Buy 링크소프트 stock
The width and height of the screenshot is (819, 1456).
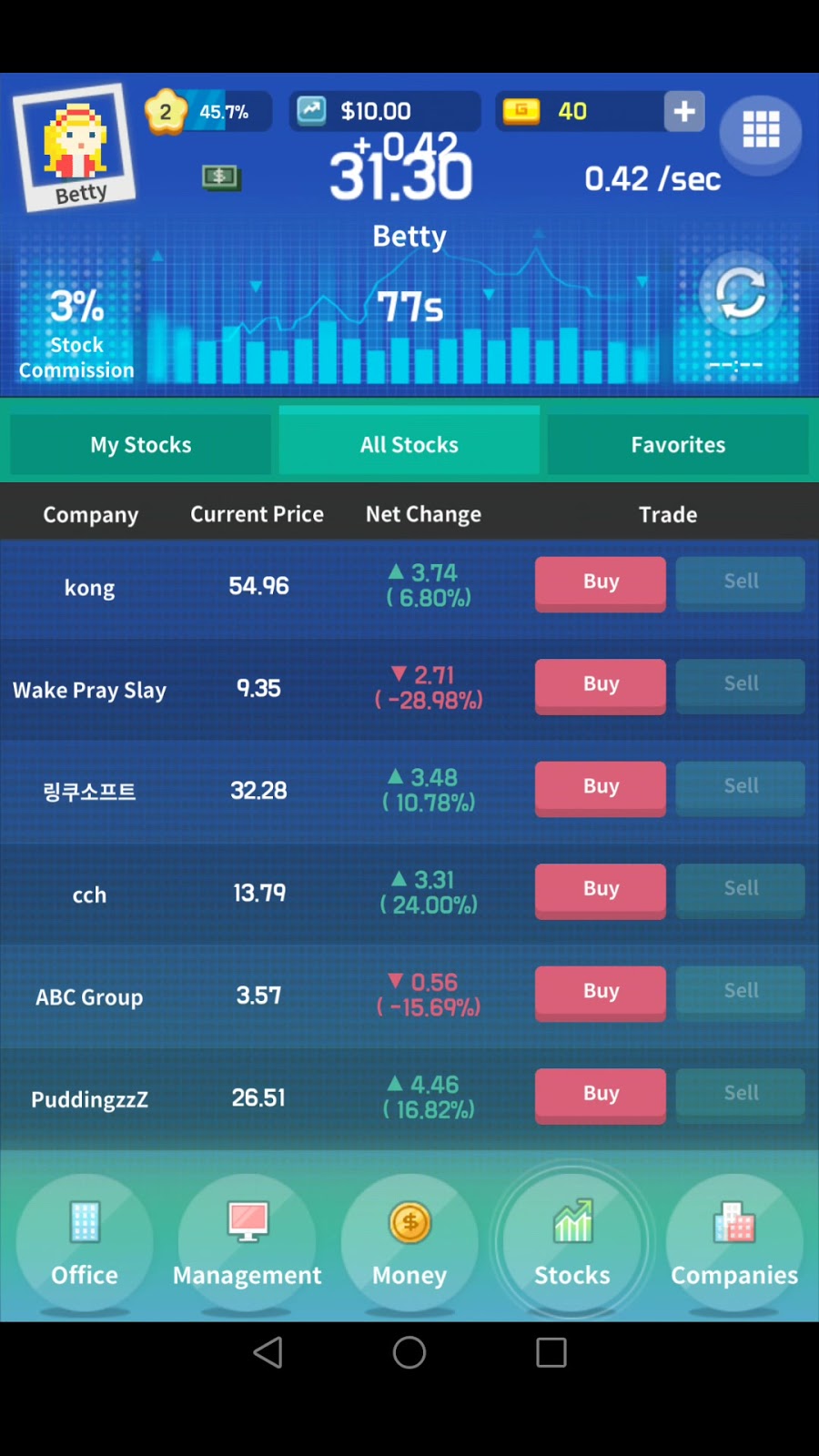coord(601,788)
